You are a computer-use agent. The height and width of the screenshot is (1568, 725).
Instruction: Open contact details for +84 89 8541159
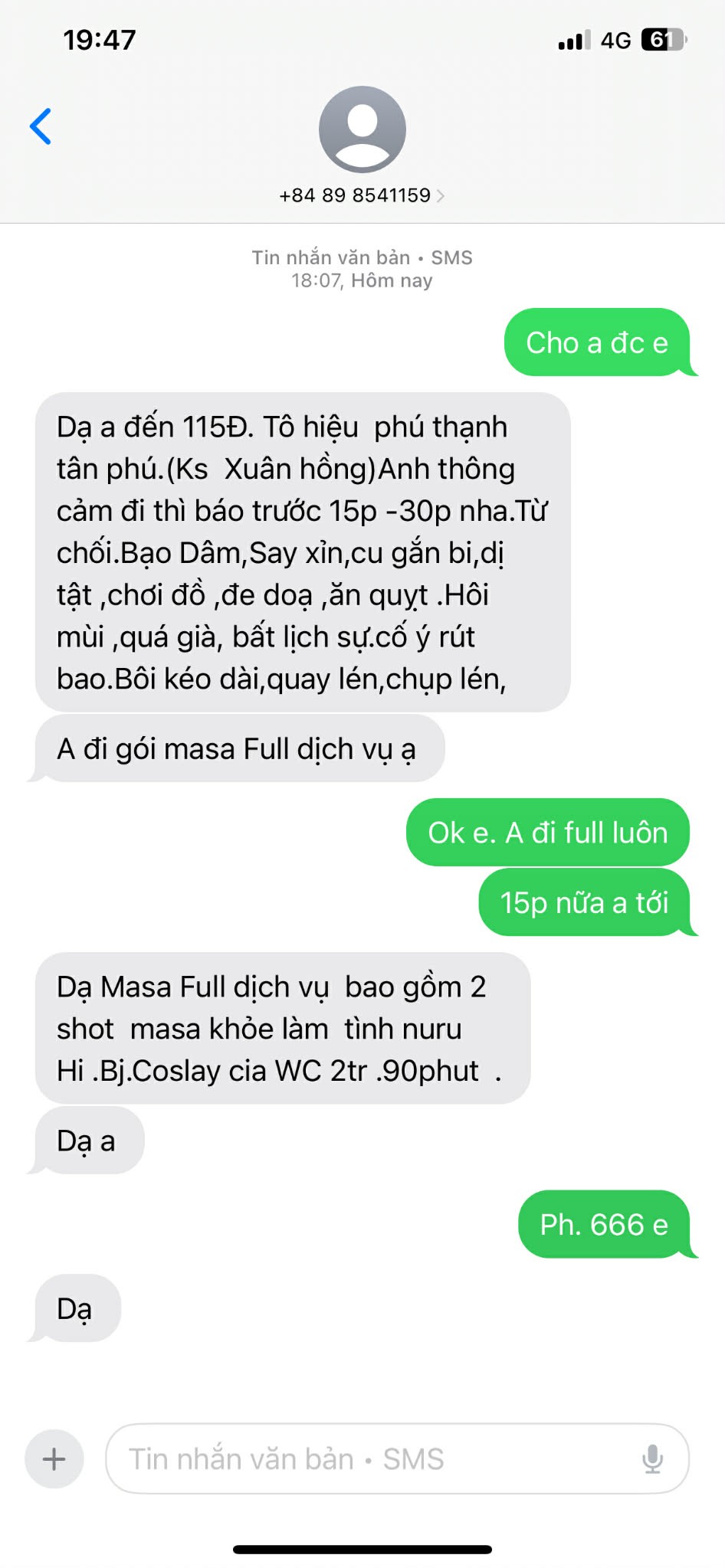click(x=361, y=195)
